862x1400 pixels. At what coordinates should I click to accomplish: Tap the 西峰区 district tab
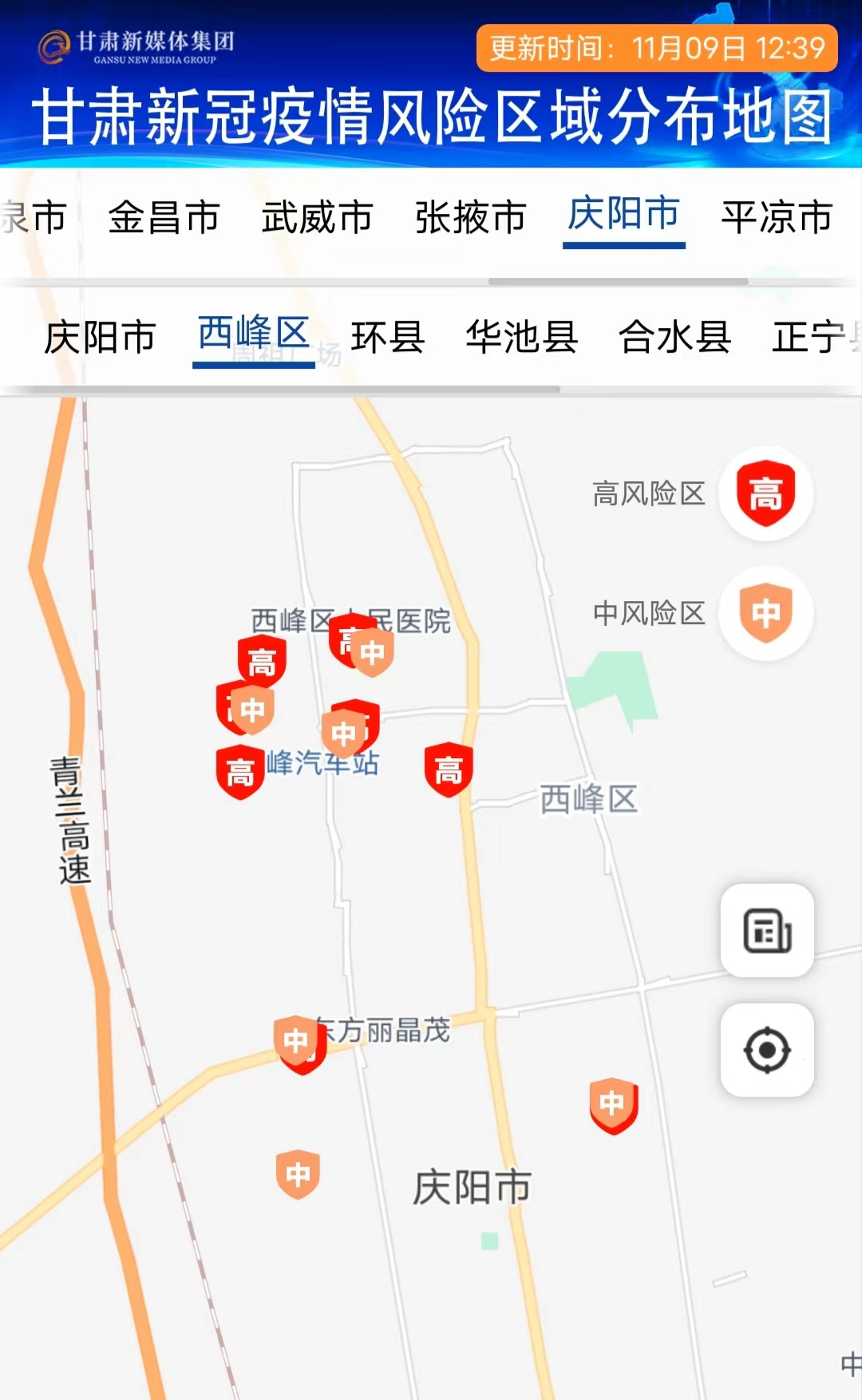coord(253,335)
